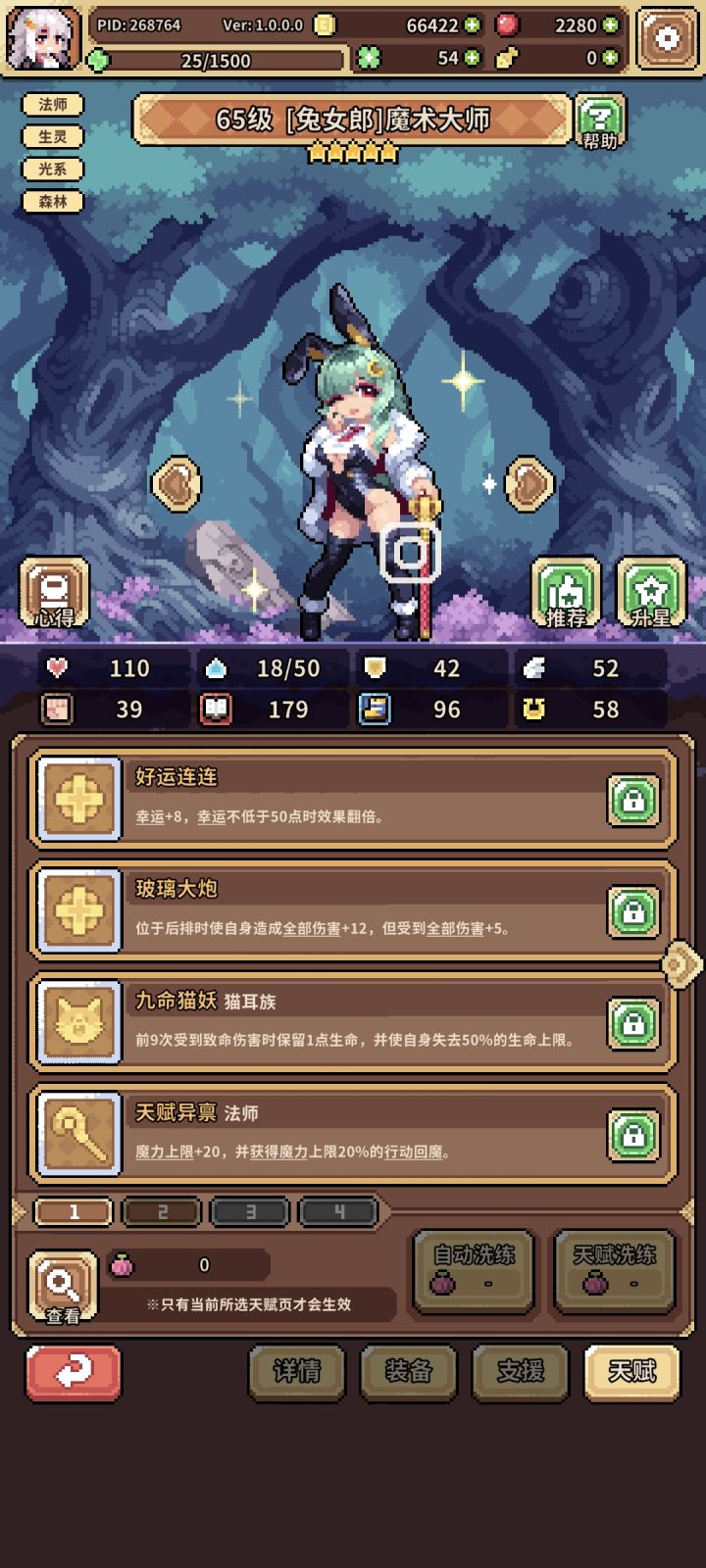Image resolution: width=706 pixels, height=1568 pixels.
Task: Click the 法师 filter tag
Action: tap(50, 103)
